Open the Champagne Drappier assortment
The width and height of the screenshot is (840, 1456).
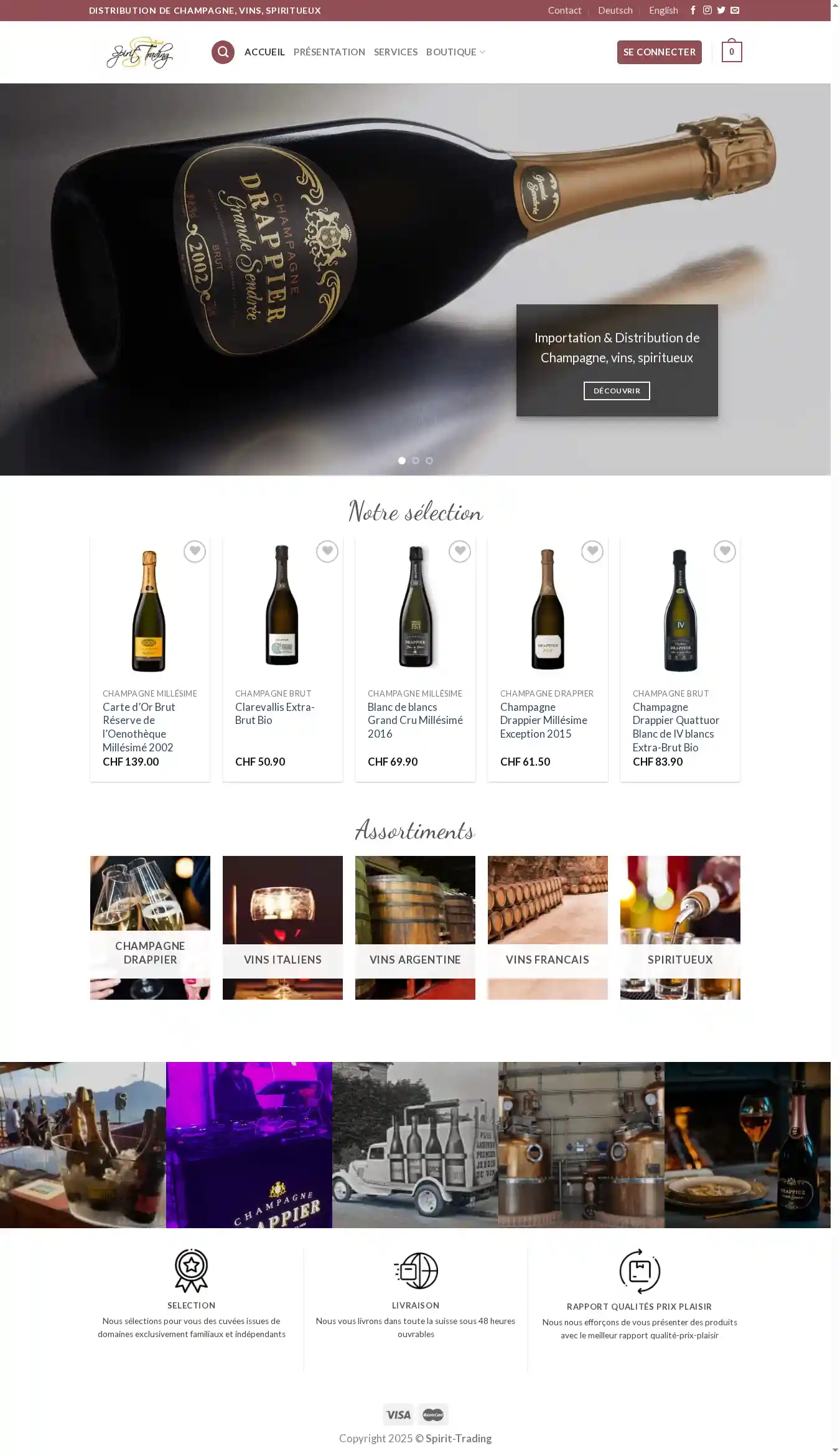150,952
